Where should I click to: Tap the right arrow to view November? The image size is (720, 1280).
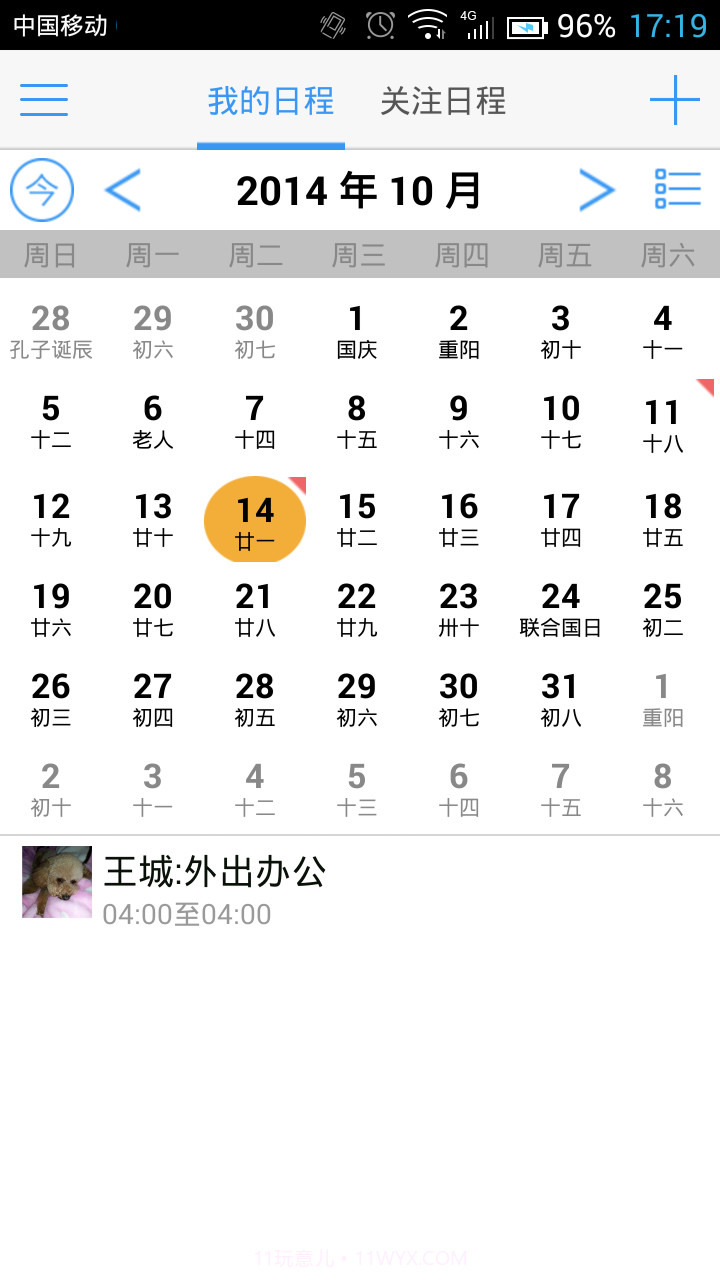click(597, 189)
